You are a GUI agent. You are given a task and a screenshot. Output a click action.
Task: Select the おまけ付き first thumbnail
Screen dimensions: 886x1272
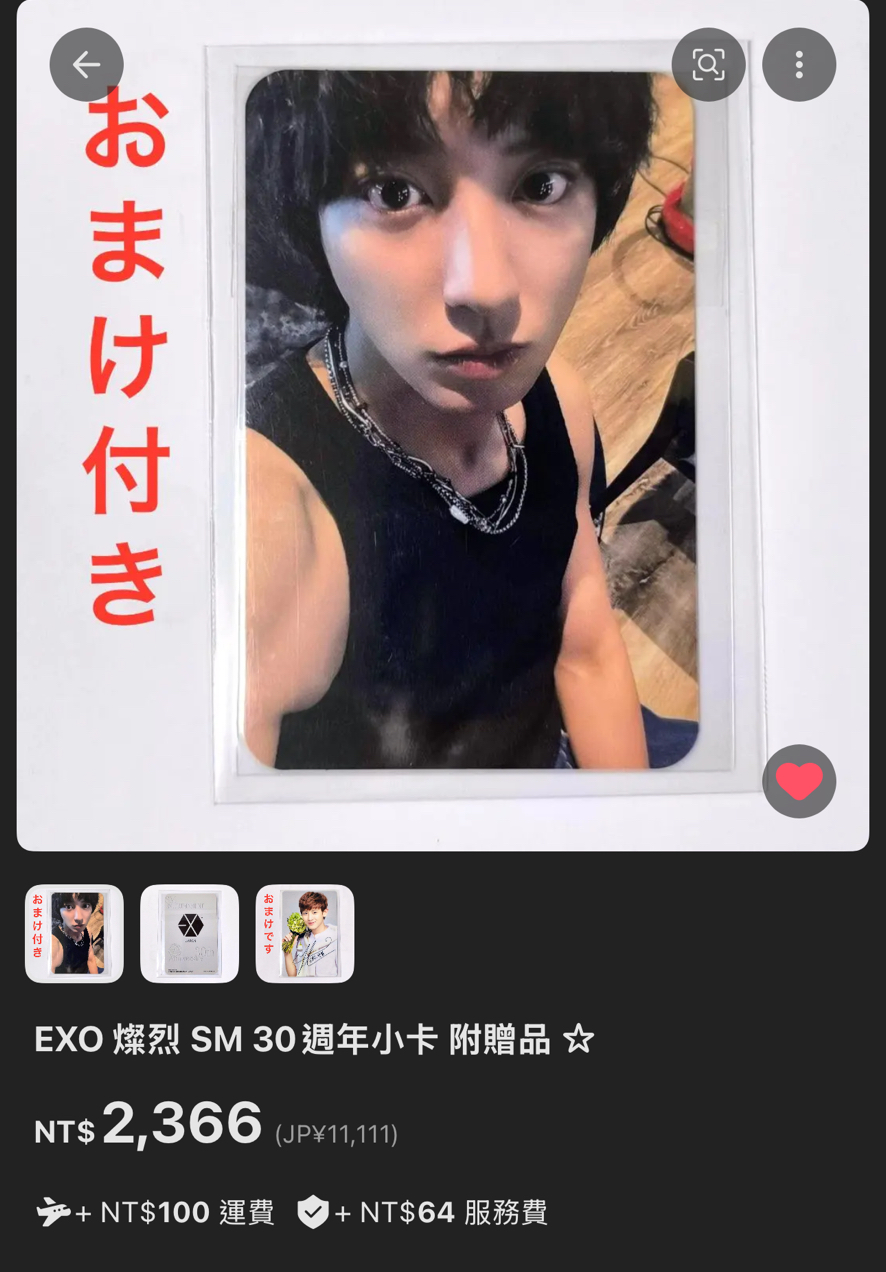tap(73, 933)
